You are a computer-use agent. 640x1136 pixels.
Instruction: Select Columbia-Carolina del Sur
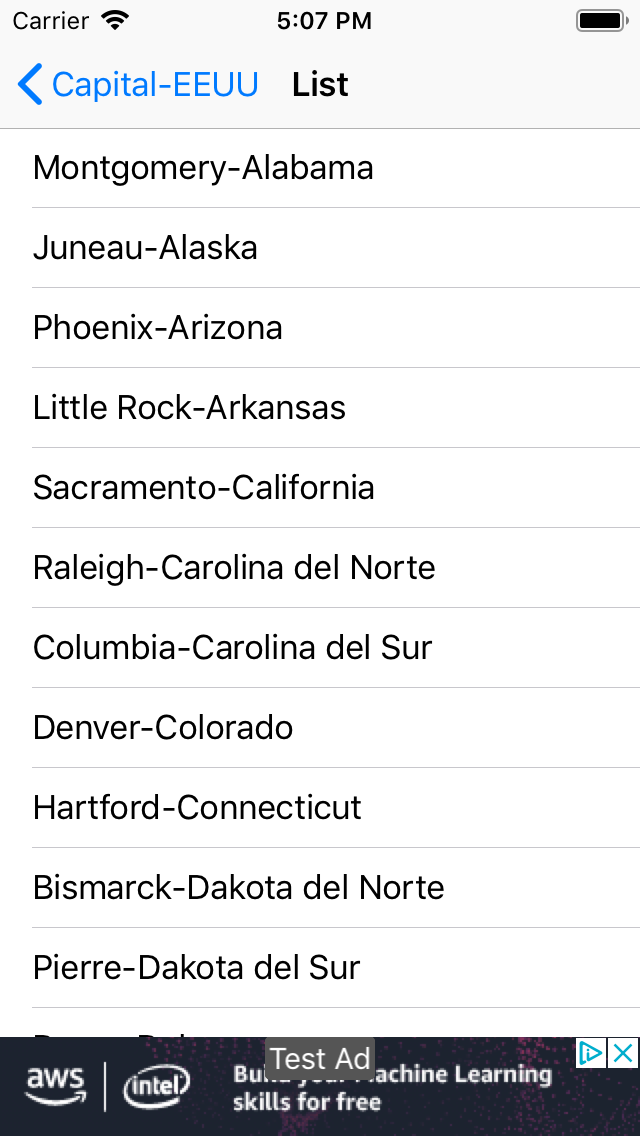[x=320, y=648]
